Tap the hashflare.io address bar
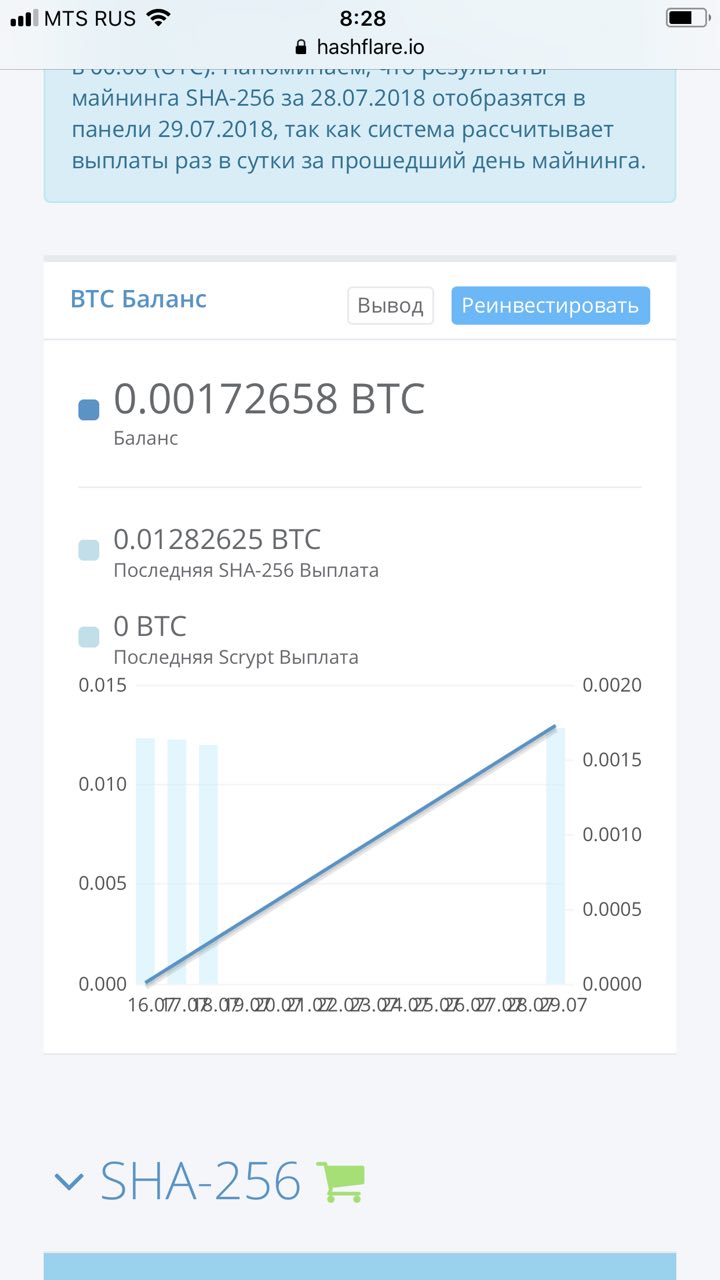The image size is (720, 1280). pyautogui.click(x=360, y=46)
